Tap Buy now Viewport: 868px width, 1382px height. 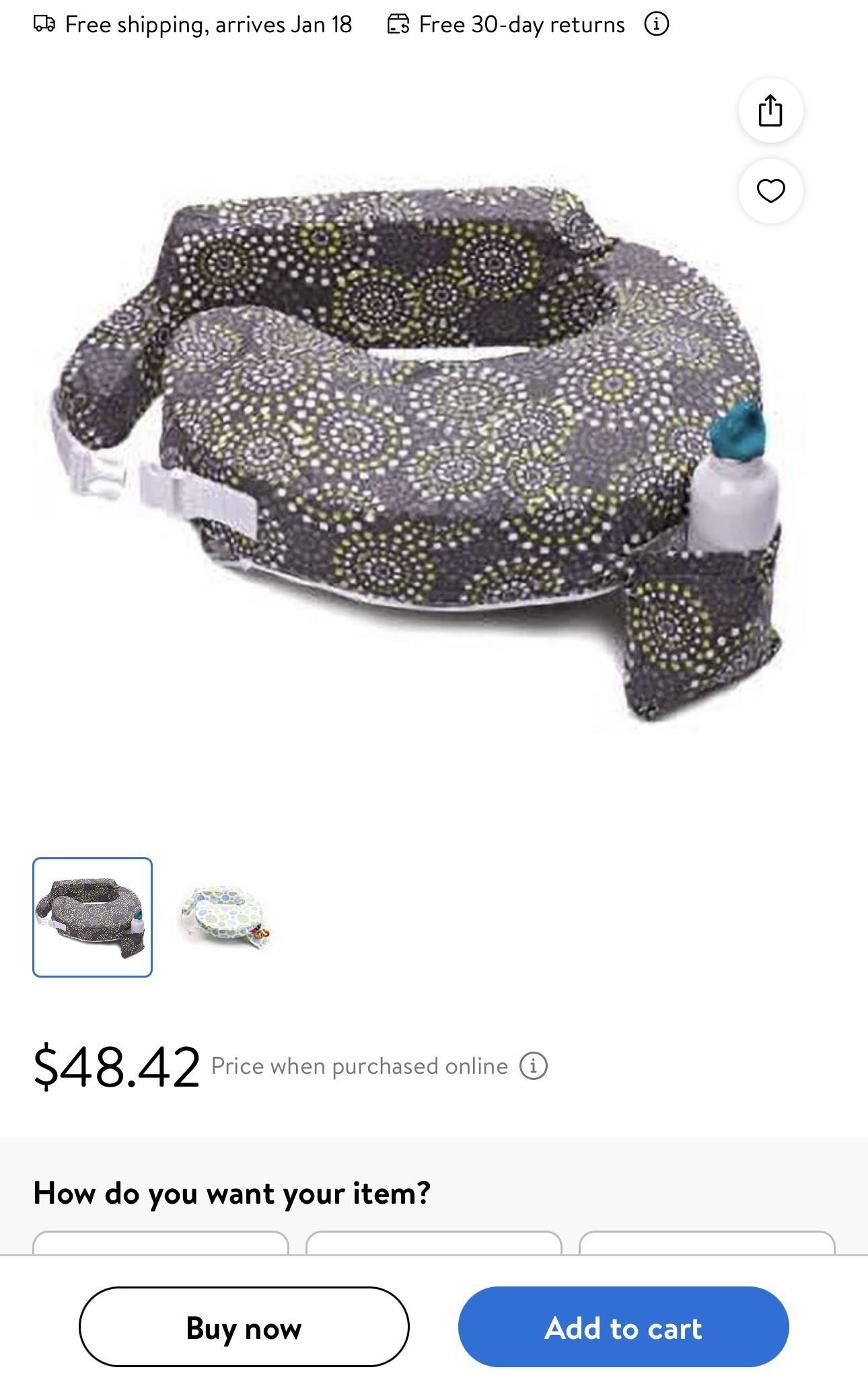tap(244, 1327)
